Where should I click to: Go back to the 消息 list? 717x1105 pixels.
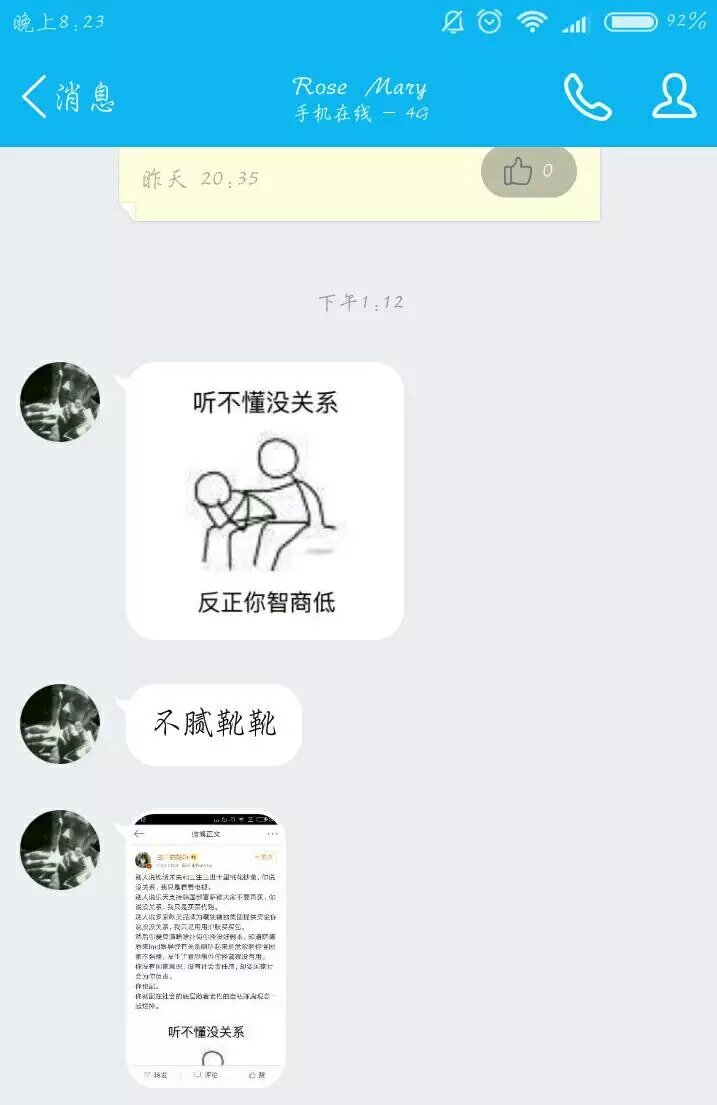point(66,97)
